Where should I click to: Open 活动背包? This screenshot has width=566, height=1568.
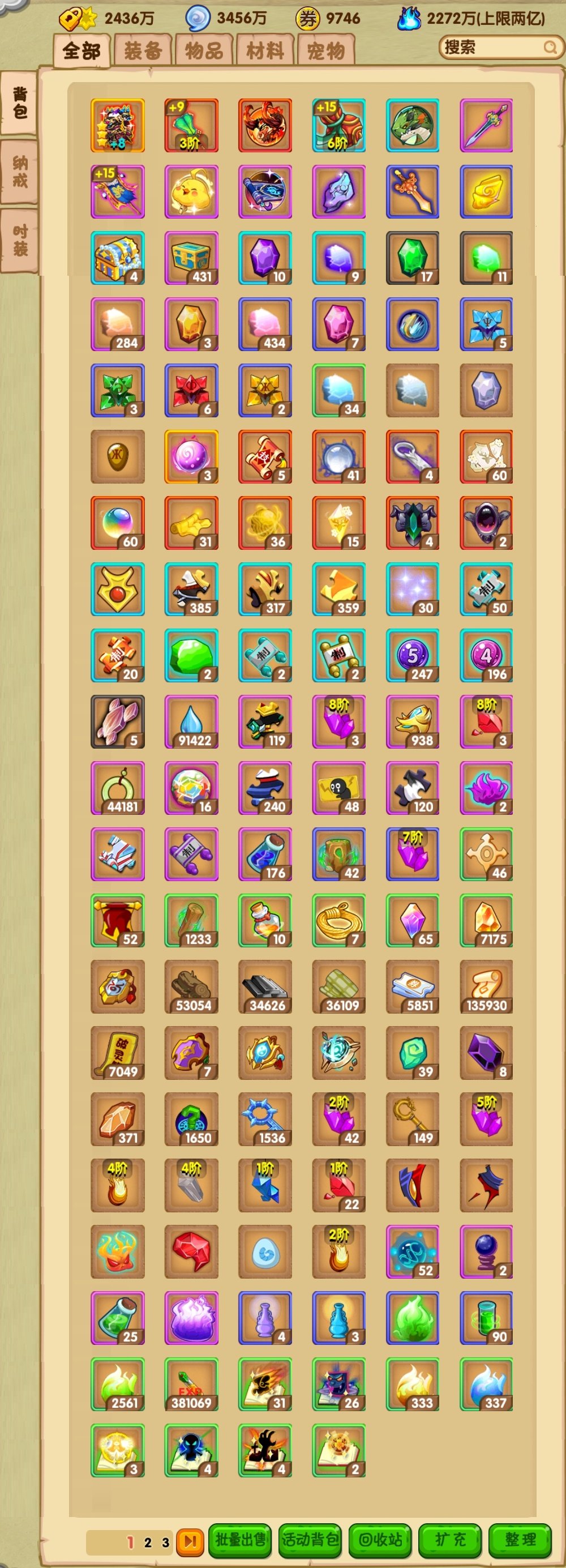click(x=310, y=1539)
